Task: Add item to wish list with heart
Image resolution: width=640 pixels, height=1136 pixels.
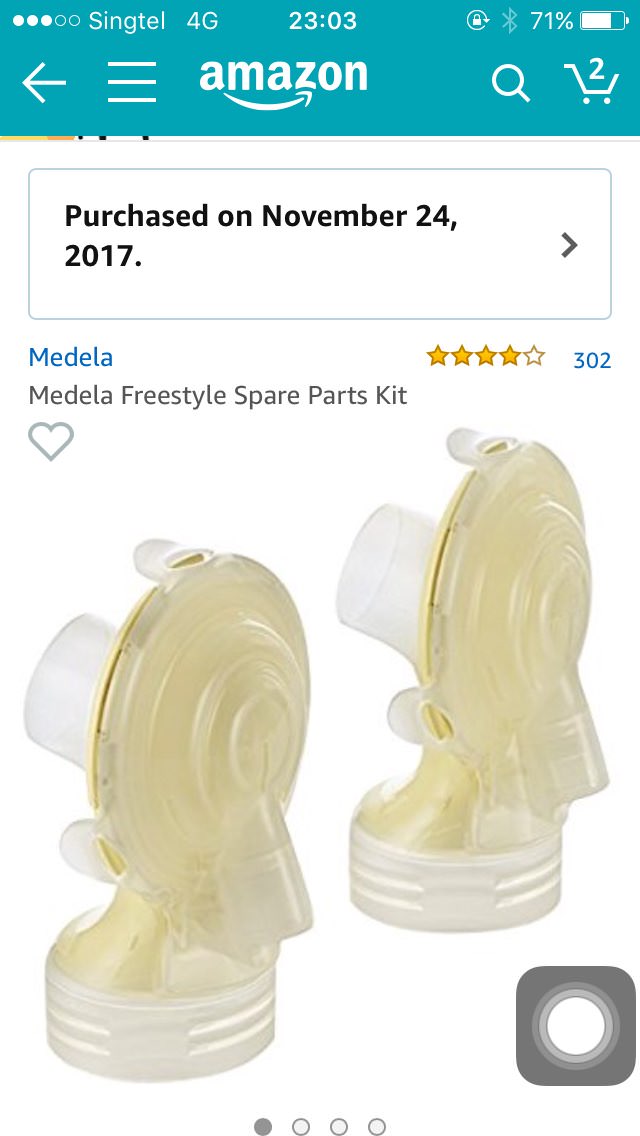Action: [x=51, y=441]
